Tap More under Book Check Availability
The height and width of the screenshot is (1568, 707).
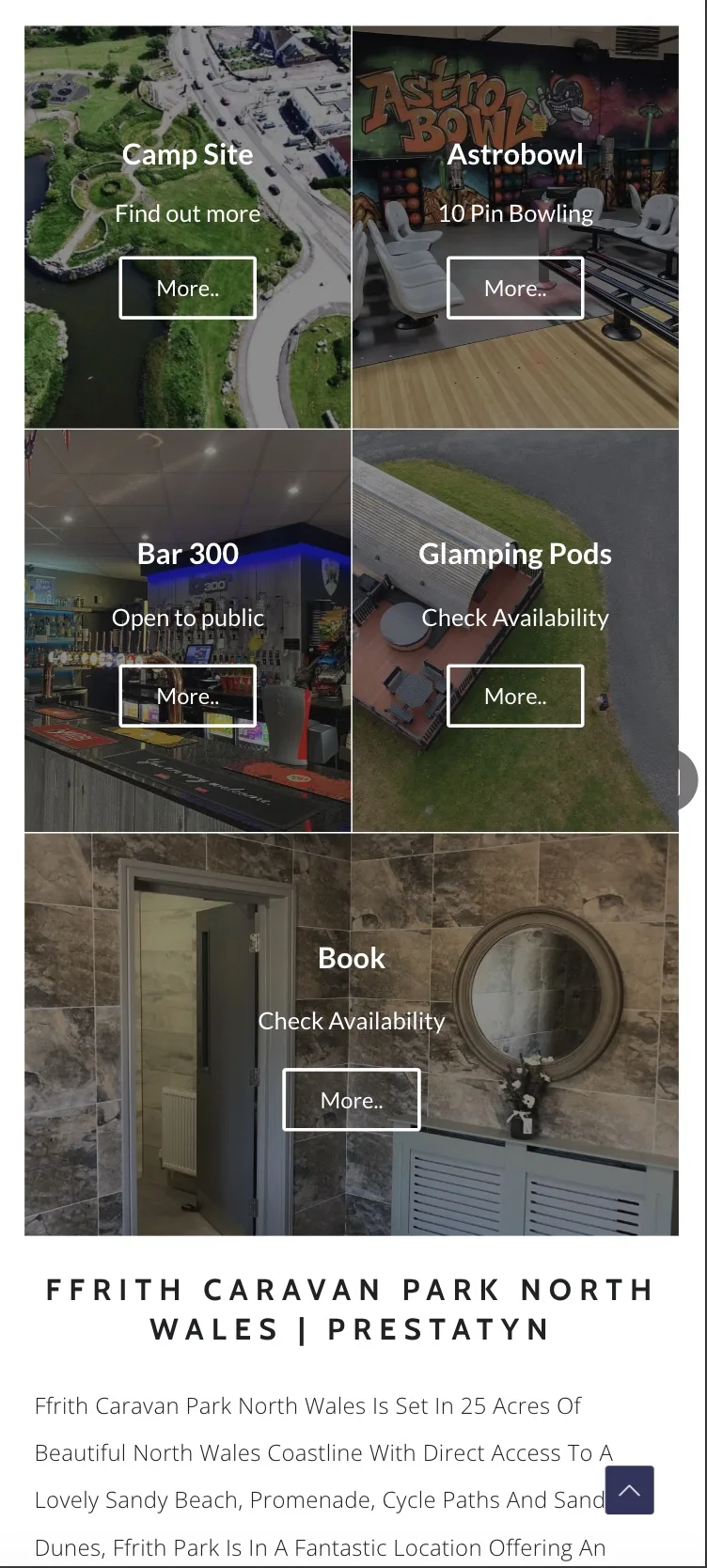(x=351, y=1100)
